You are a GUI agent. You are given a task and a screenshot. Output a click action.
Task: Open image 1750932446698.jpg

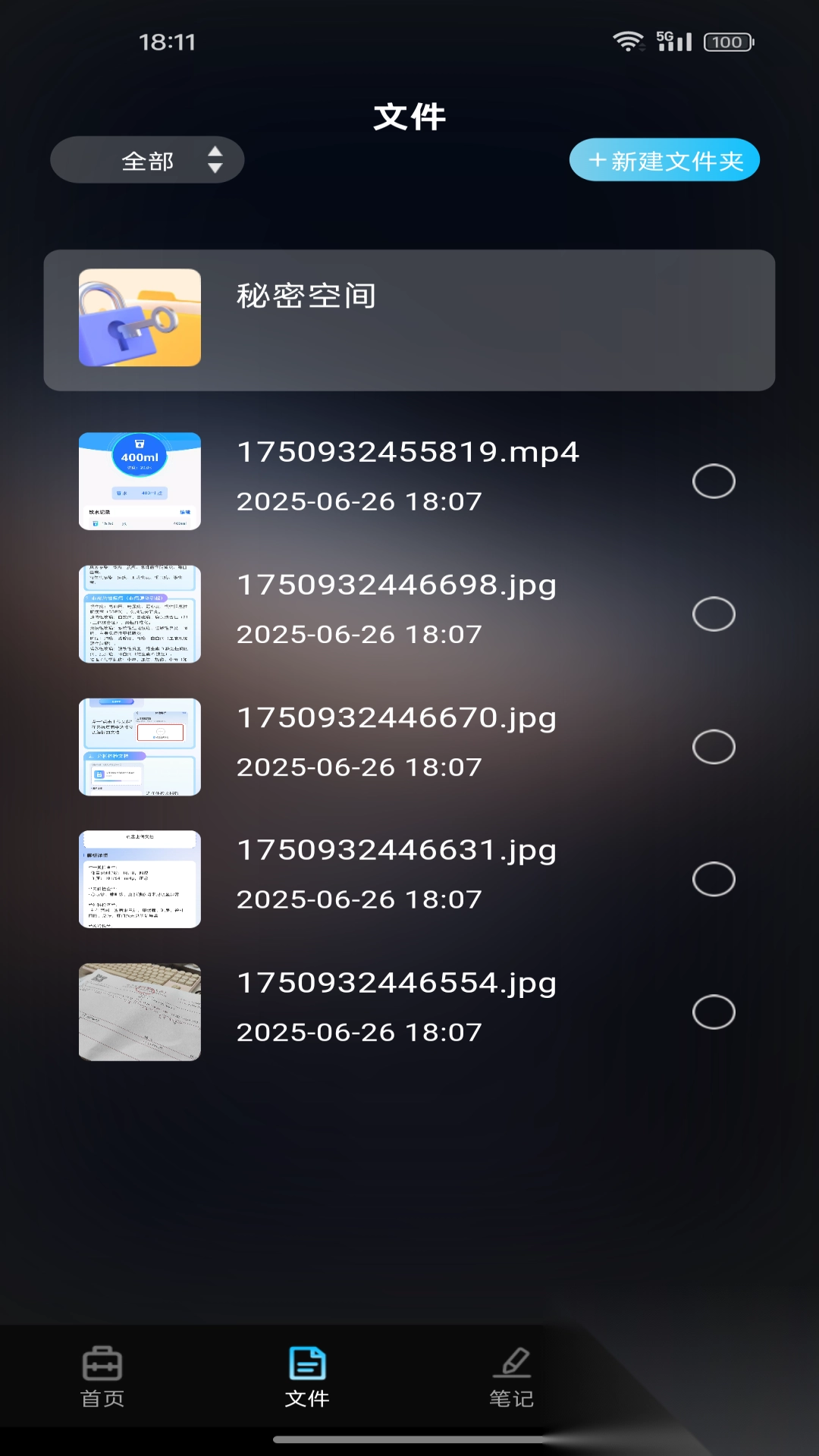point(396,585)
